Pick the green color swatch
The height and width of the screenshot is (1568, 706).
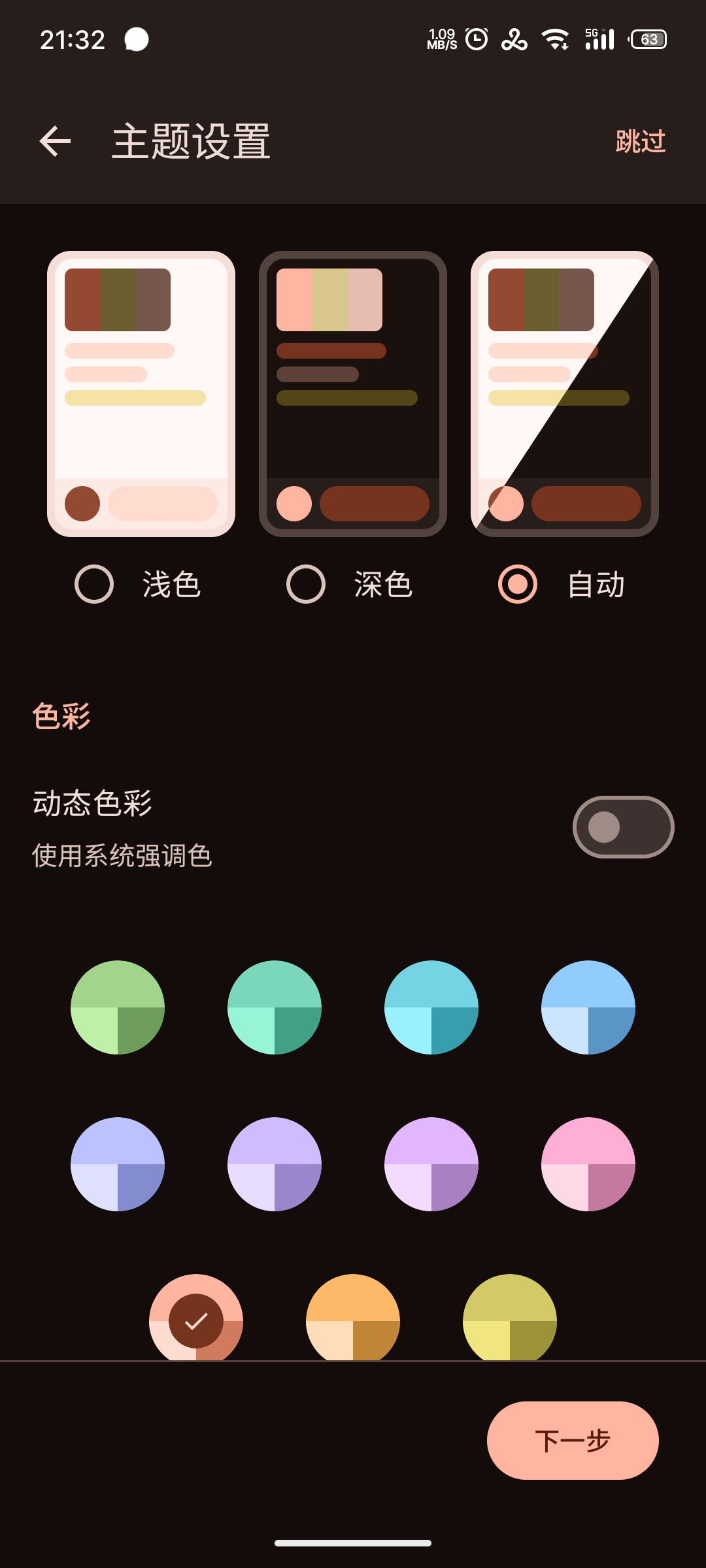118,1007
